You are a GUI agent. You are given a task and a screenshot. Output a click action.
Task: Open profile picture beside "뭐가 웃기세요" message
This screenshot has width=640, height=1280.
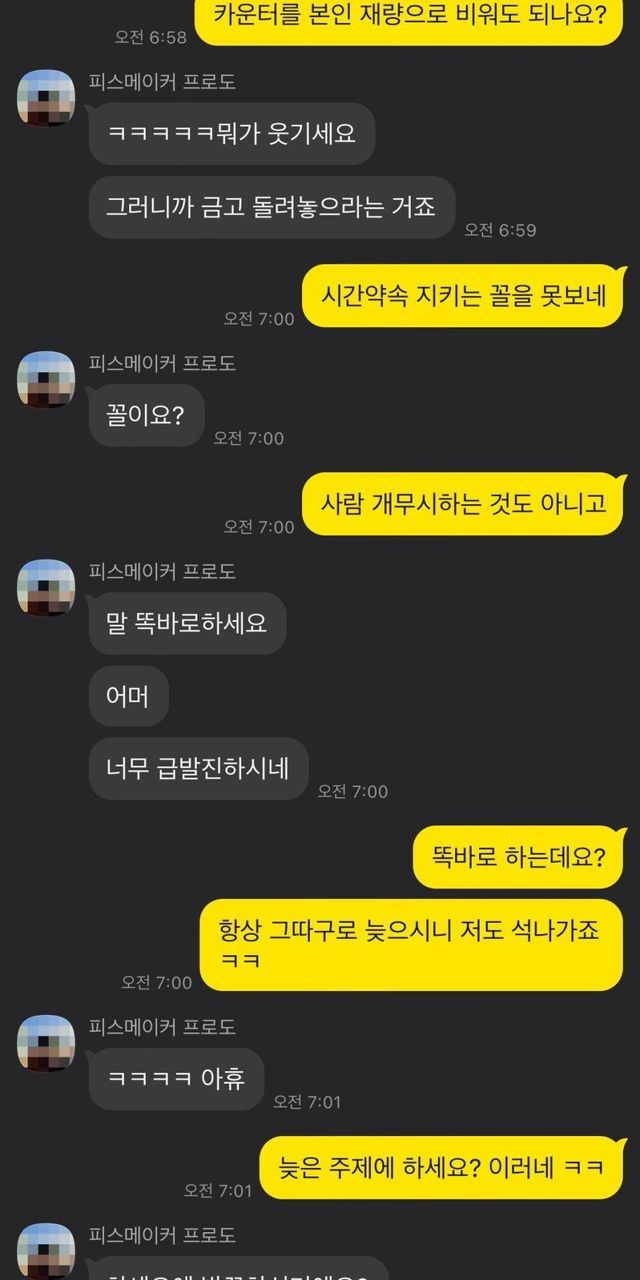[x=46, y=98]
